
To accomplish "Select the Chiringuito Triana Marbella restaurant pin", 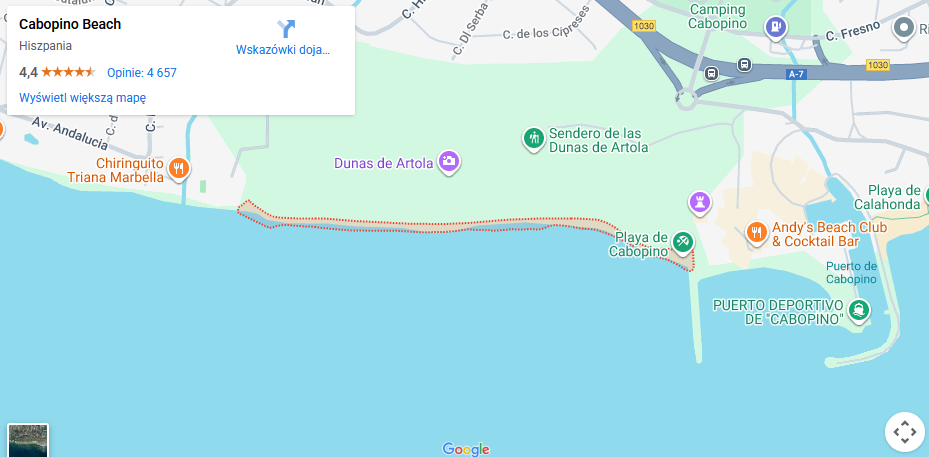I will 179,168.
